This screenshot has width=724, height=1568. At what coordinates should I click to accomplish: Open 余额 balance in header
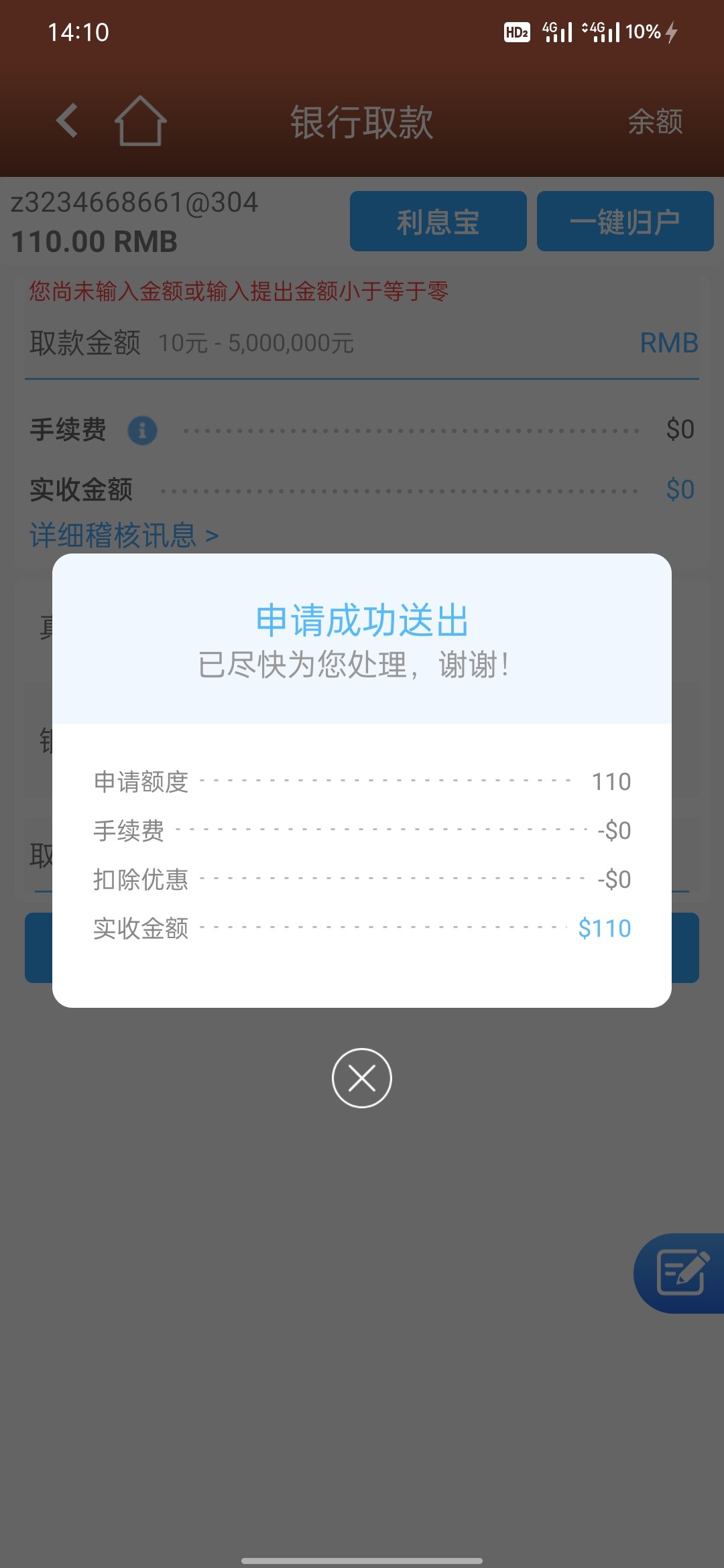655,122
